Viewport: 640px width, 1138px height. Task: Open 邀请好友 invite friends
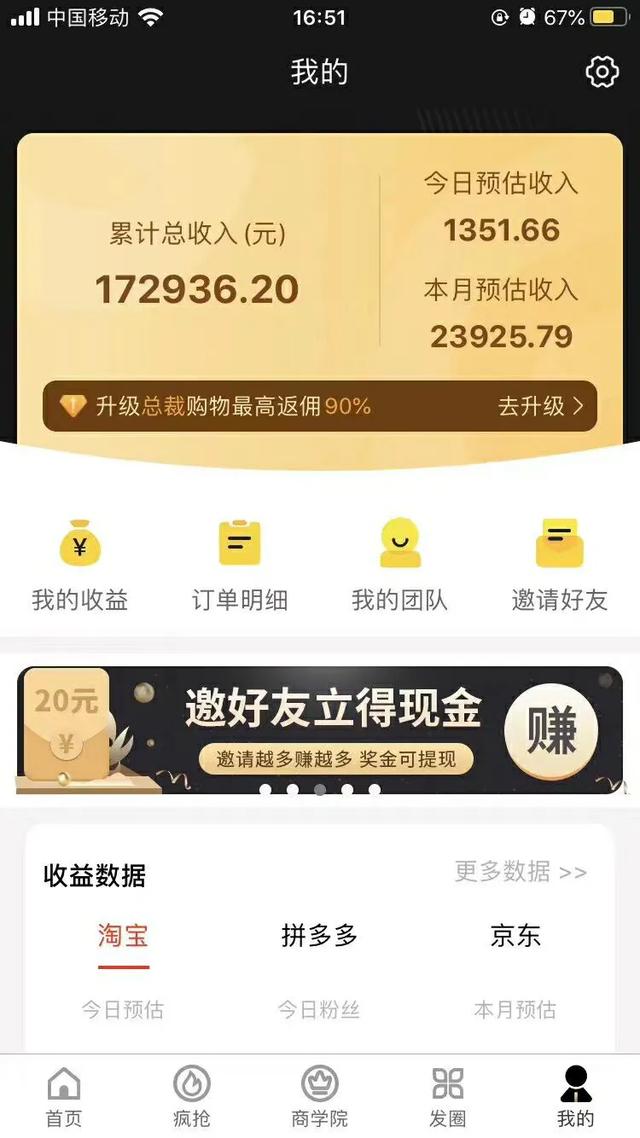pyautogui.click(x=560, y=564)
